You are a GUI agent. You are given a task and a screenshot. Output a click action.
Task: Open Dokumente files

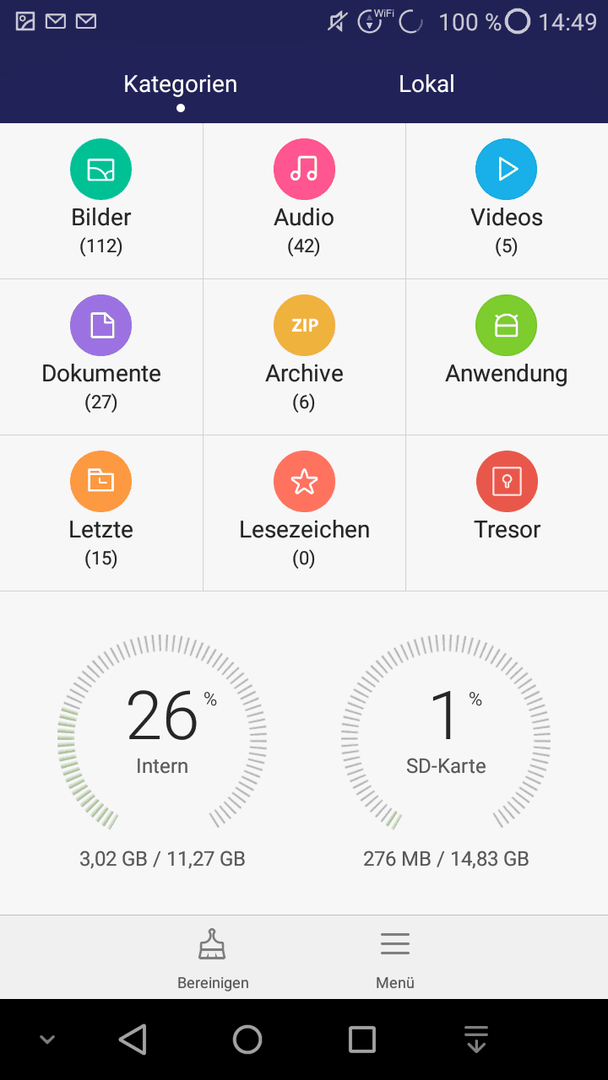101,357
